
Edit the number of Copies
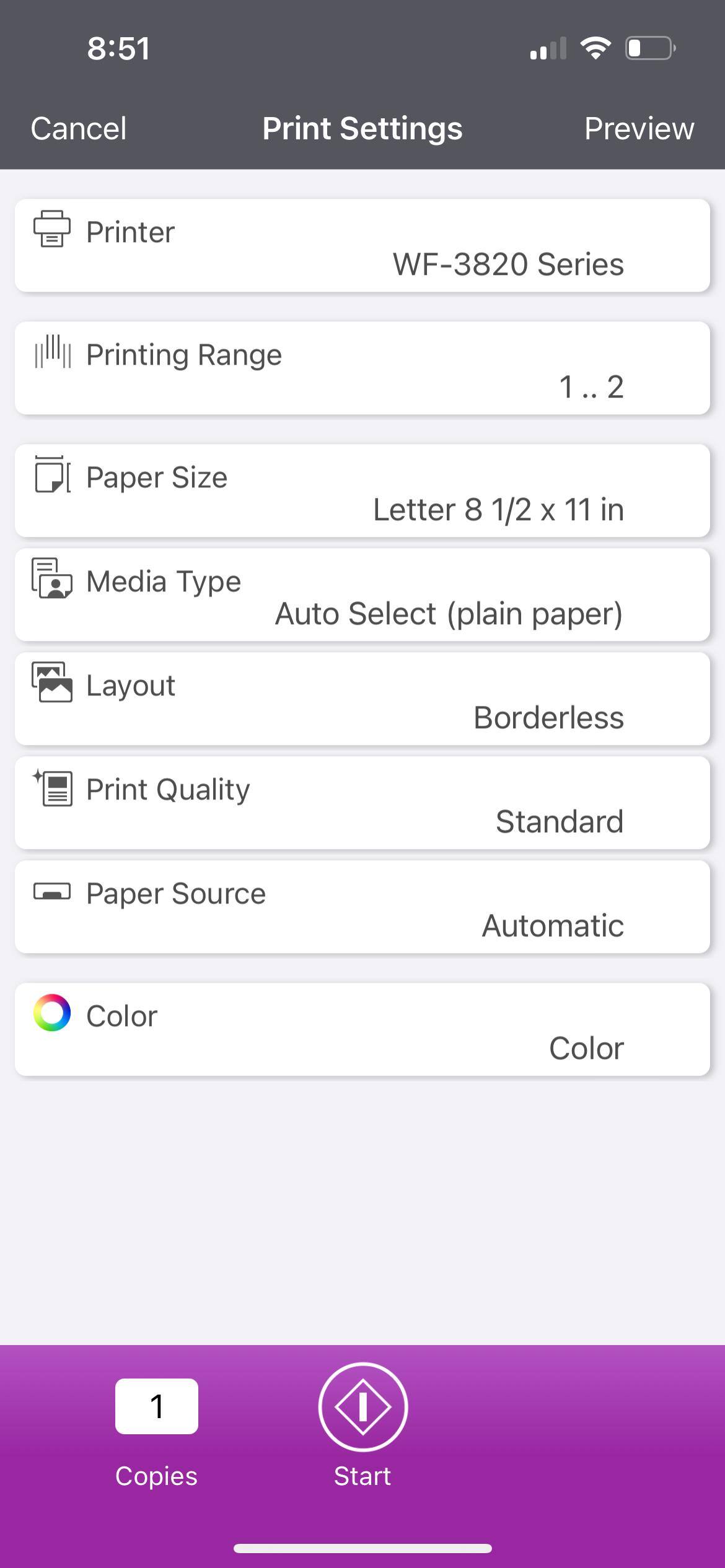(x=157, y=1406)
